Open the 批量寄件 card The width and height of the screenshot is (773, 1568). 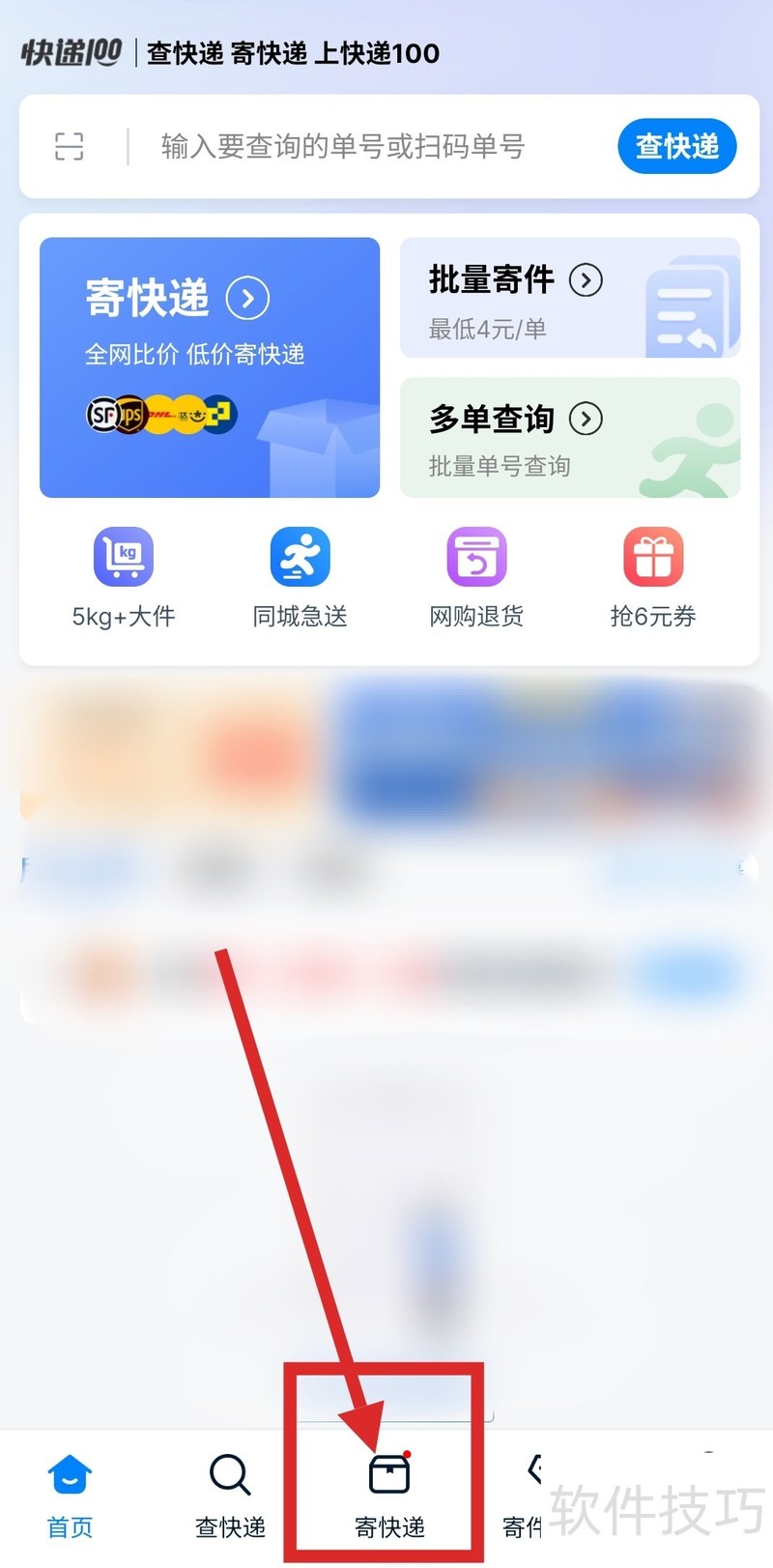[570, 298]
